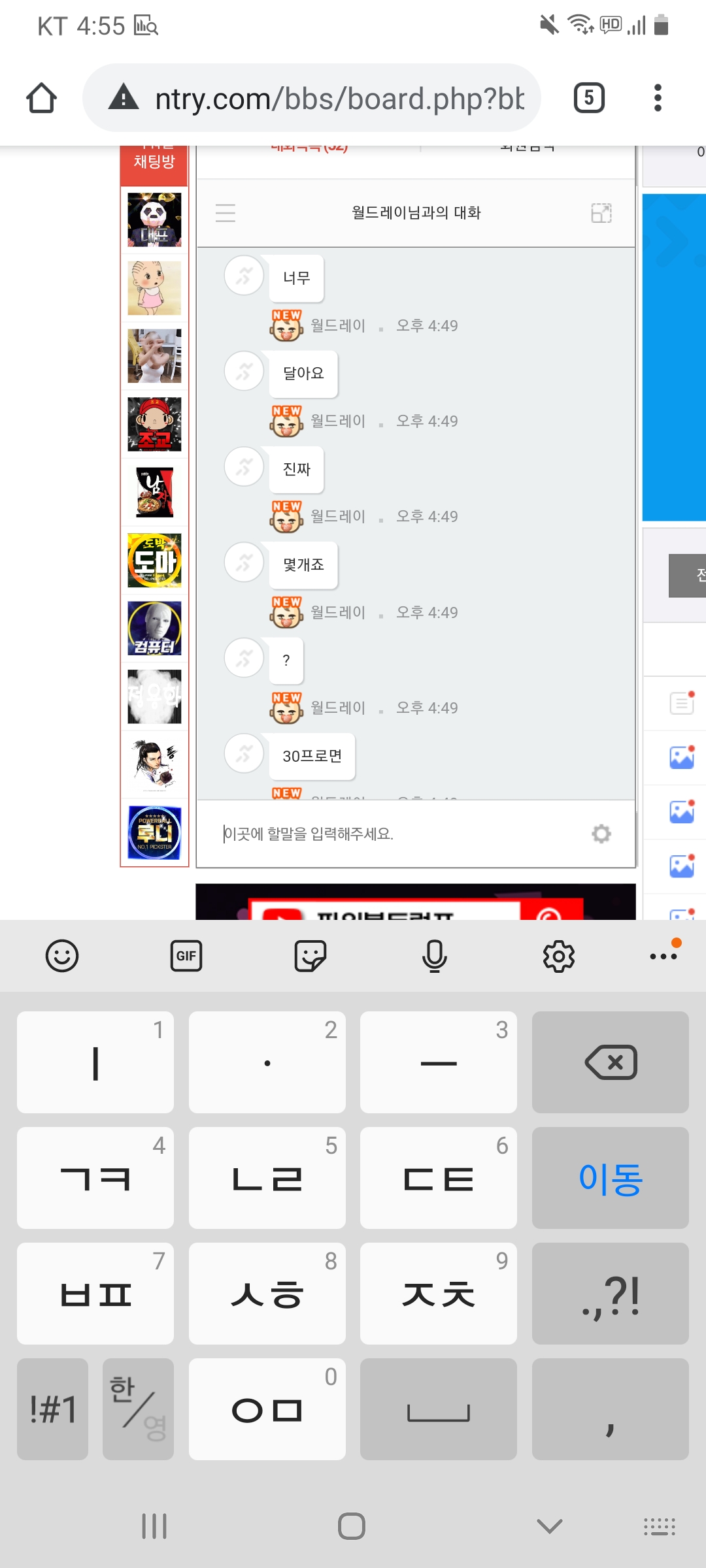Image resolution: width=706 pixels, height=1568 pixels.
Task: Expand the chat window to full size
Action: [x=601, y=213]
